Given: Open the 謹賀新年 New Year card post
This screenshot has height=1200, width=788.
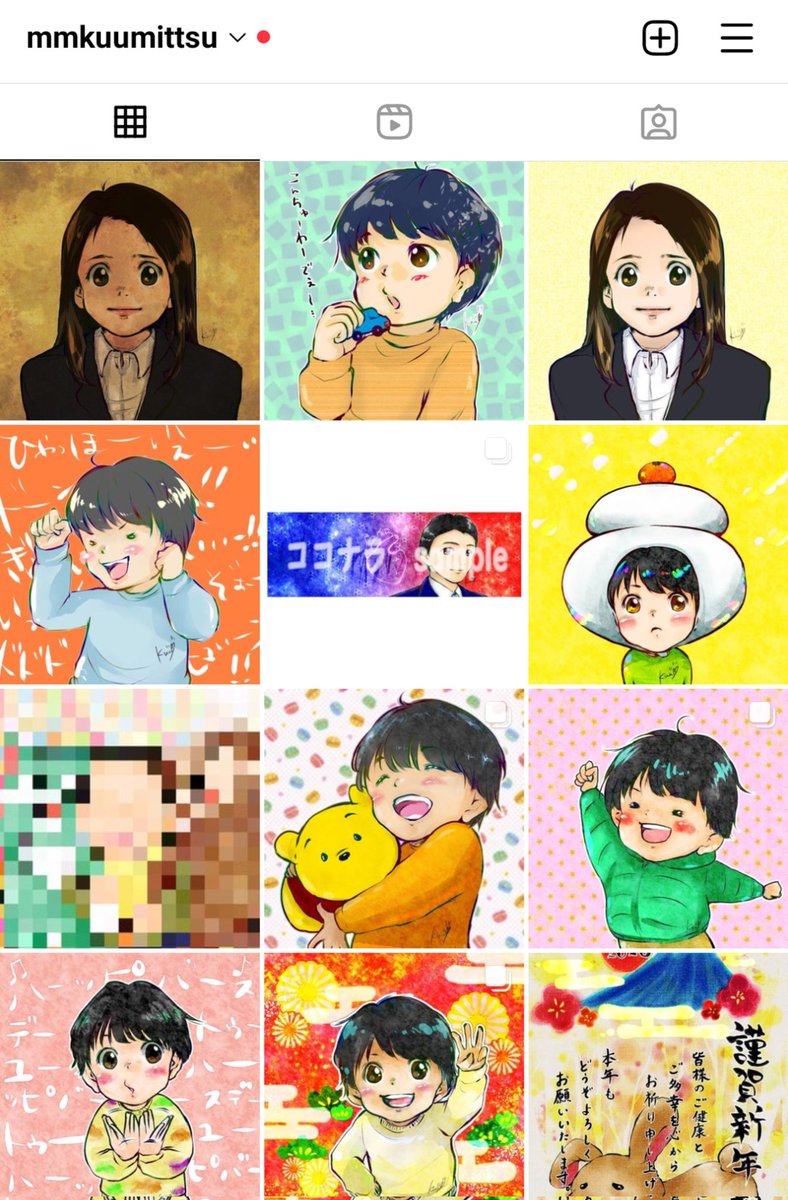Looking at the screenshot, I should click(x=658, y=1076).
